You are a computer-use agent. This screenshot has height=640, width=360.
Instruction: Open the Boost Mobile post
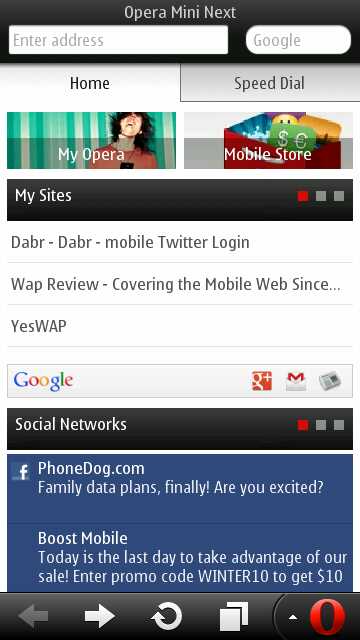(180, 558)
